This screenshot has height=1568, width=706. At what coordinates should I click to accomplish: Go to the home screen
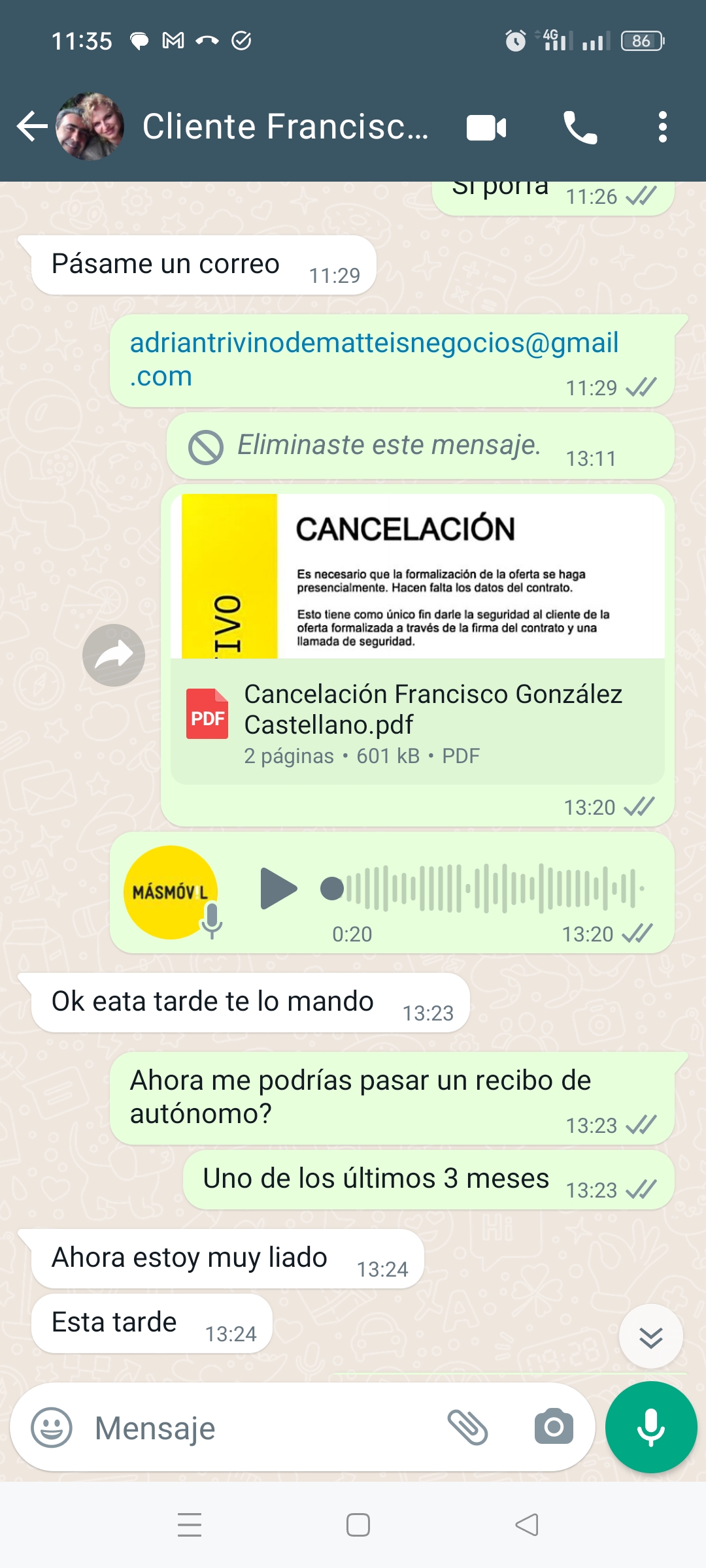tap(358, 1525)
